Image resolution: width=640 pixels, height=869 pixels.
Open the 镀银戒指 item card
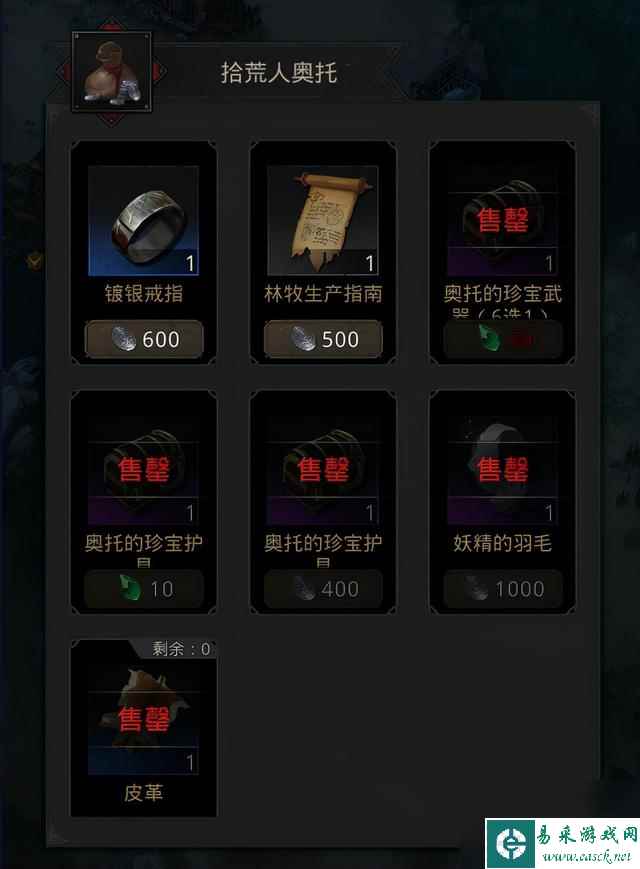click(x=143, y=221)
